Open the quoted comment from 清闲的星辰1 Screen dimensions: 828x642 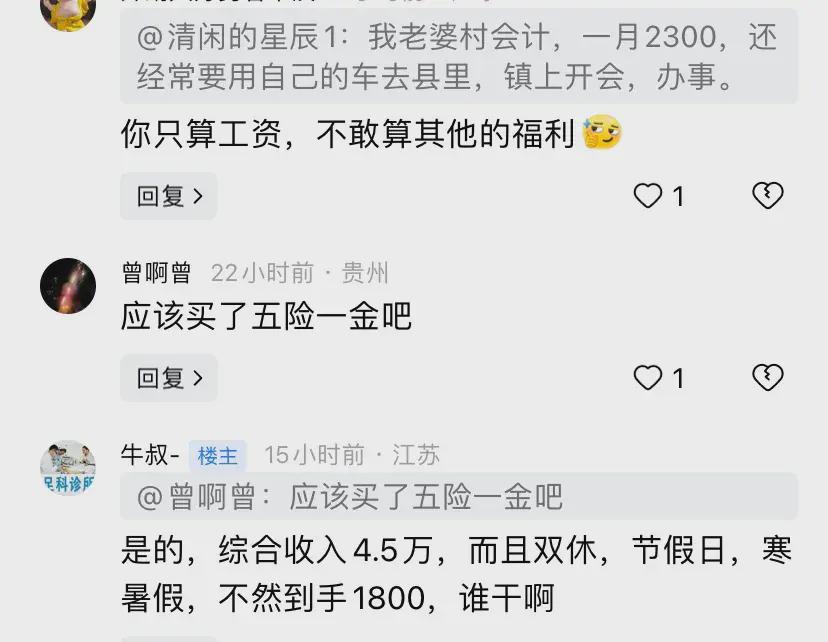(x=458, y=57)
